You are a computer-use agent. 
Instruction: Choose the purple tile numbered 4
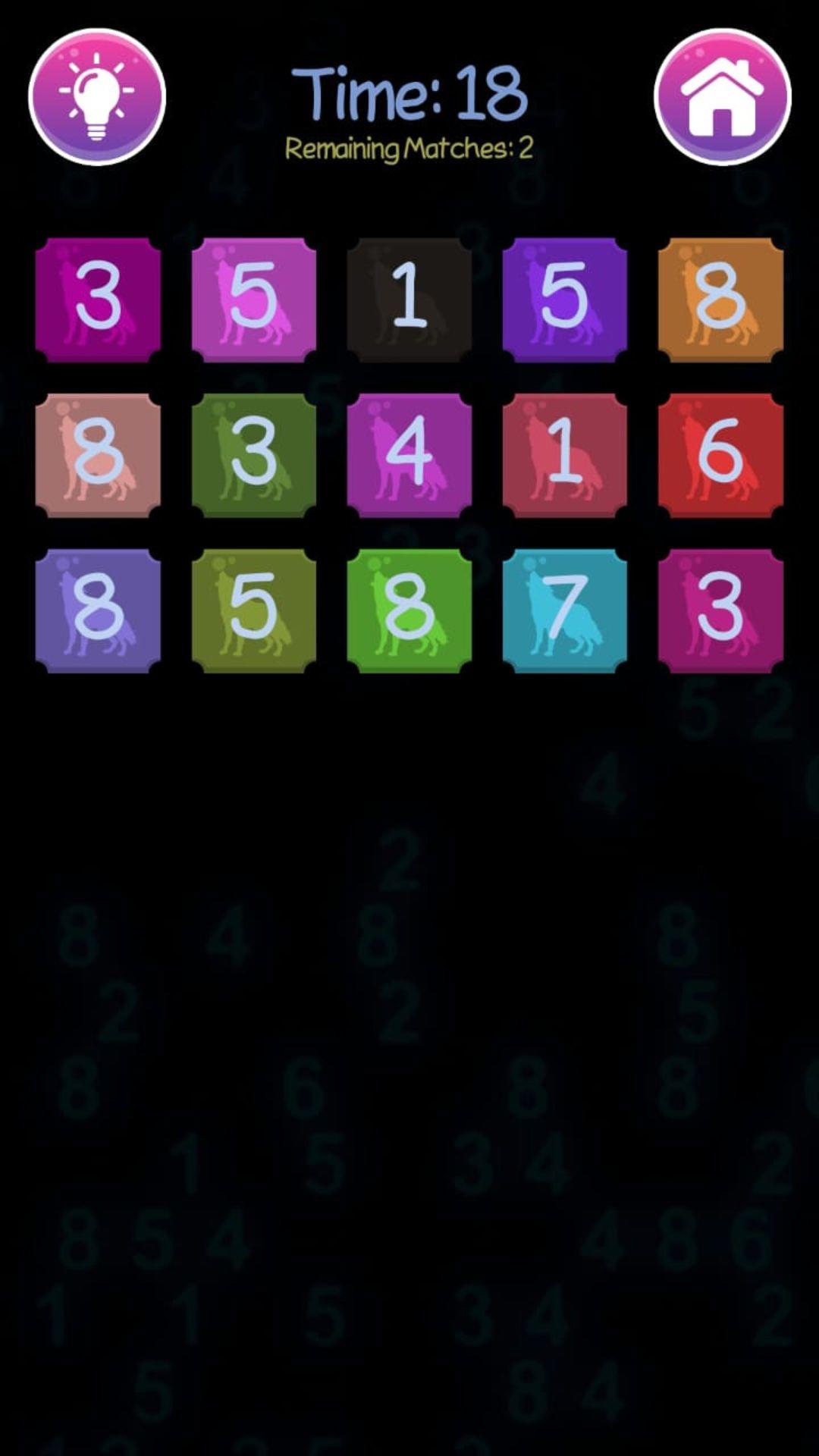(x=409, y=455)
